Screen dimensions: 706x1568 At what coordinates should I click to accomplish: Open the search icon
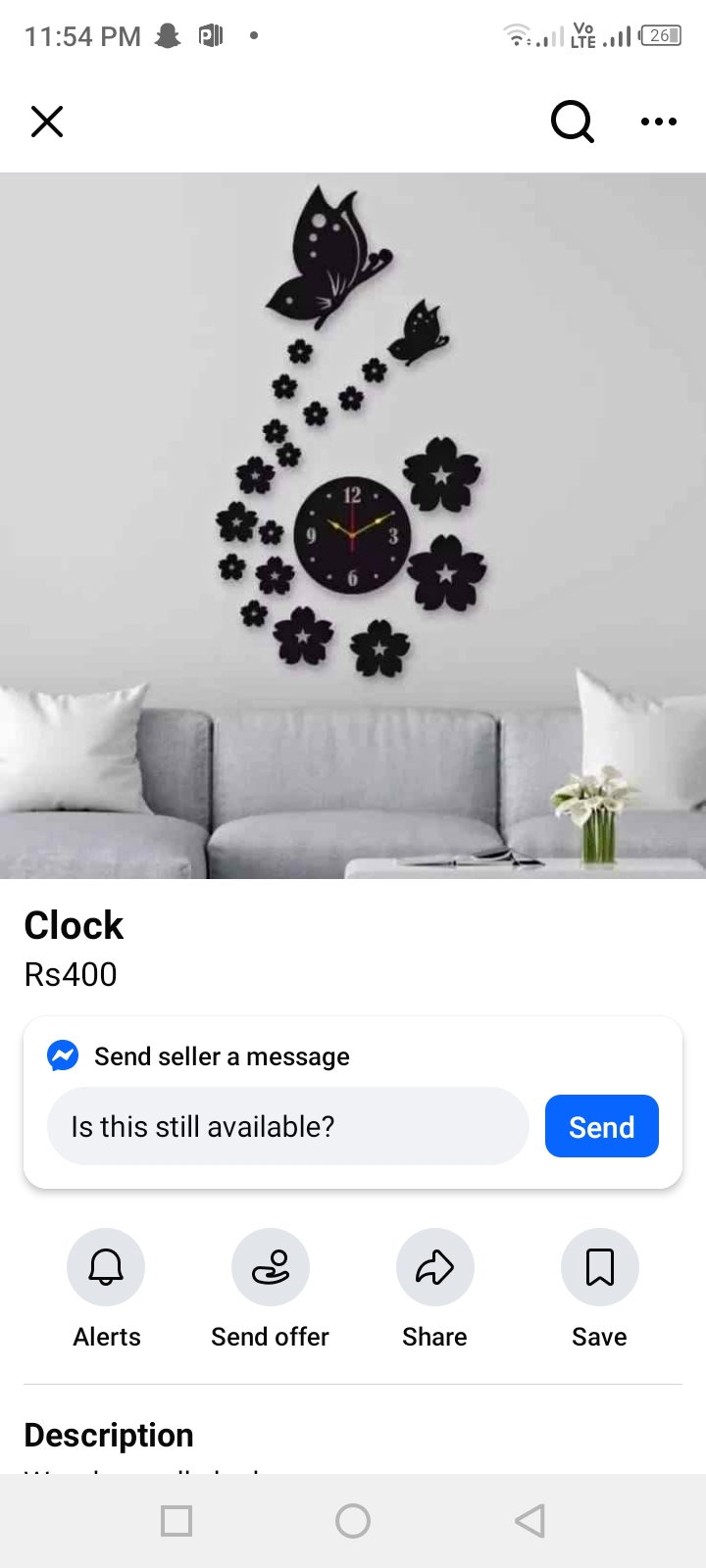[x=573, y=122]
